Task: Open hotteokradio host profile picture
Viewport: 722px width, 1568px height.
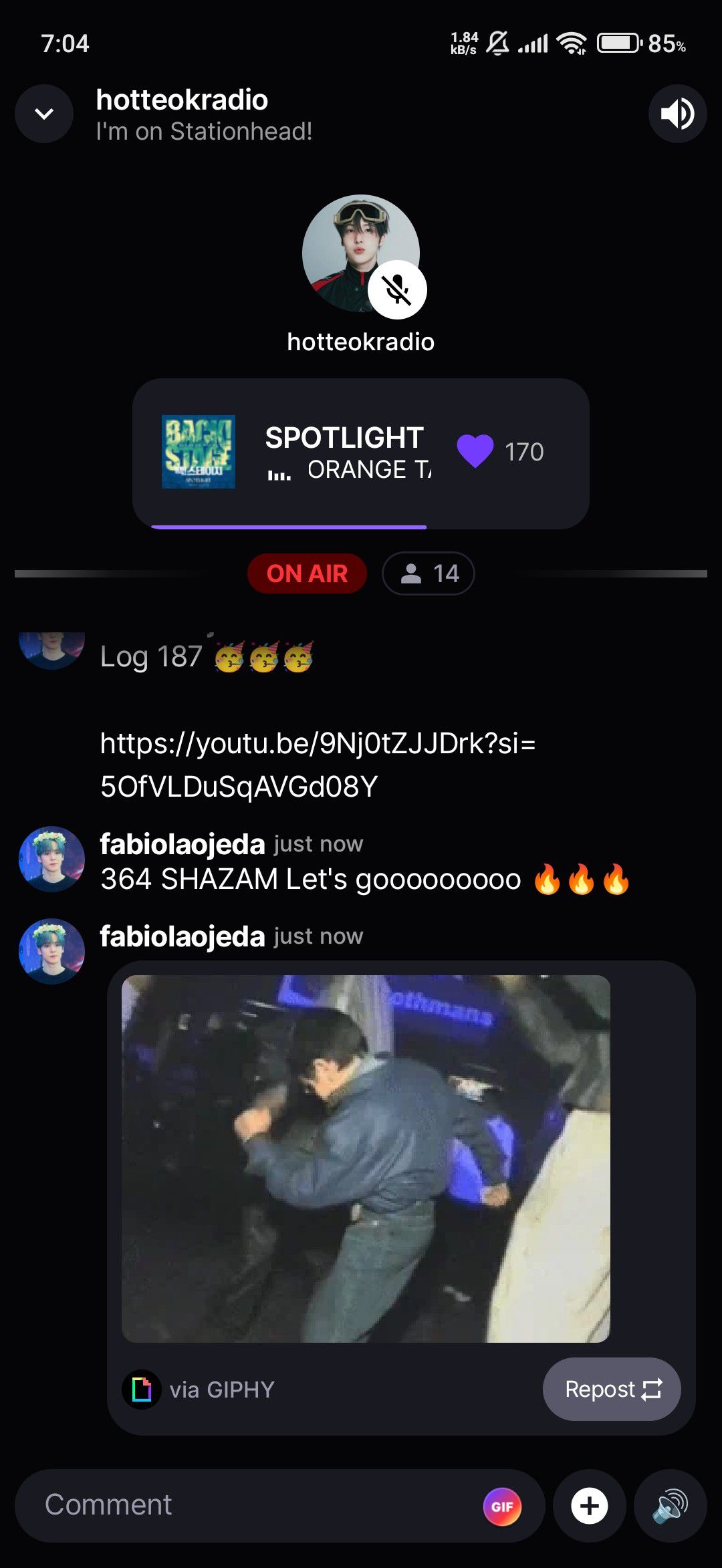Action: 360,253
